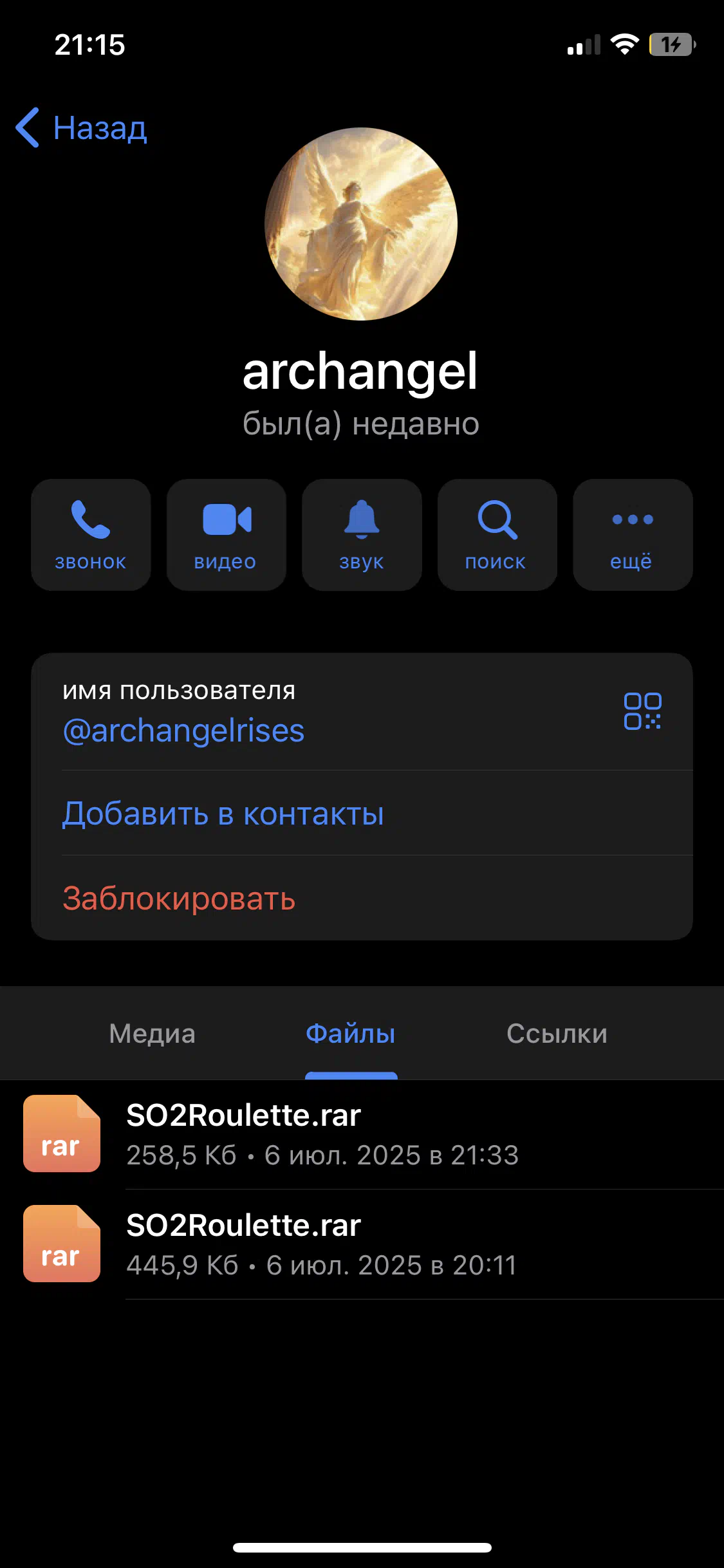
Task: Tap the @archangelrises username link
Action: (x=183, y=731)
